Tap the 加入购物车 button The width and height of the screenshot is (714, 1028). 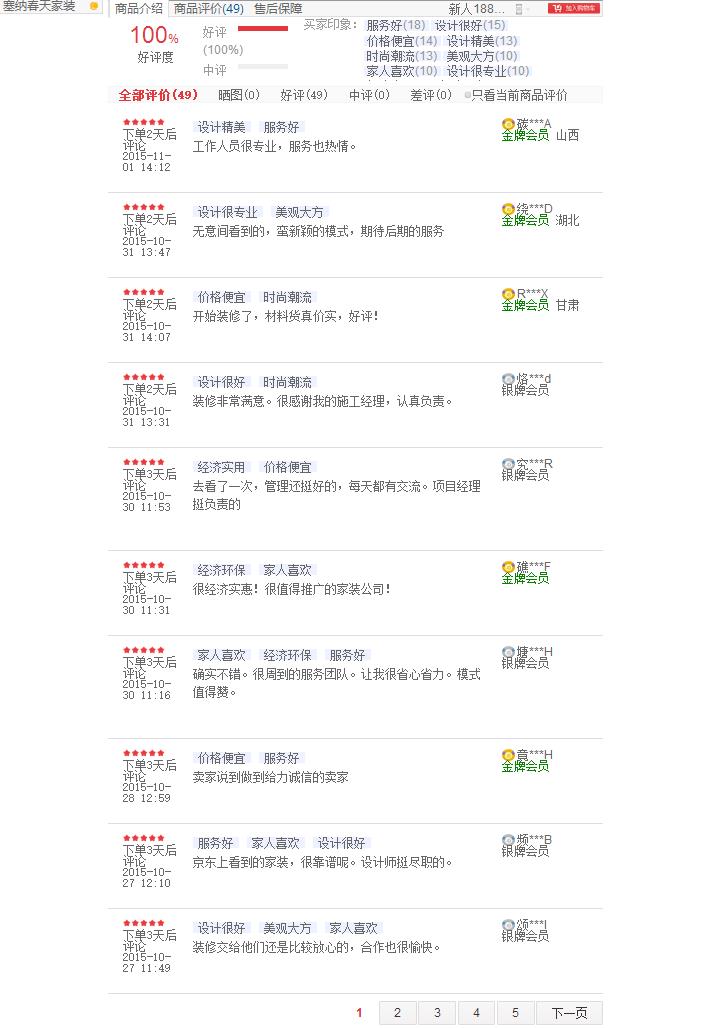[x=575, y=8]
